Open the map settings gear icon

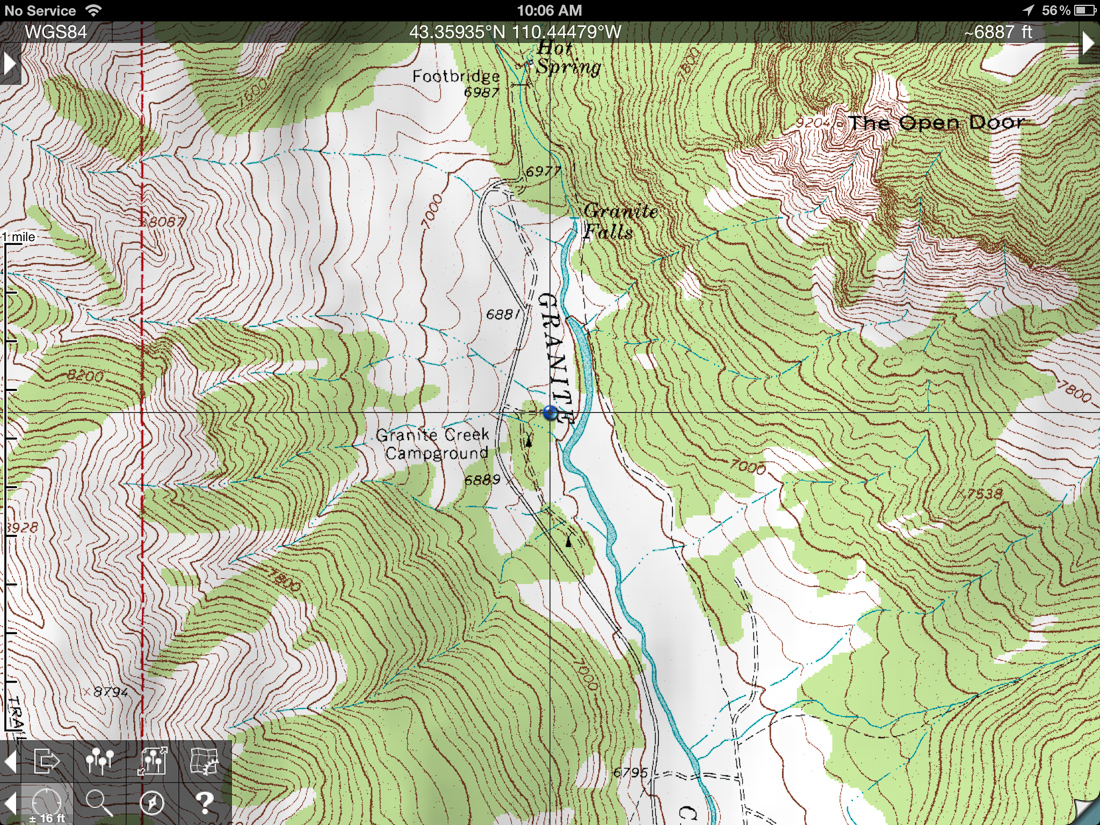(x=204, y=761)
